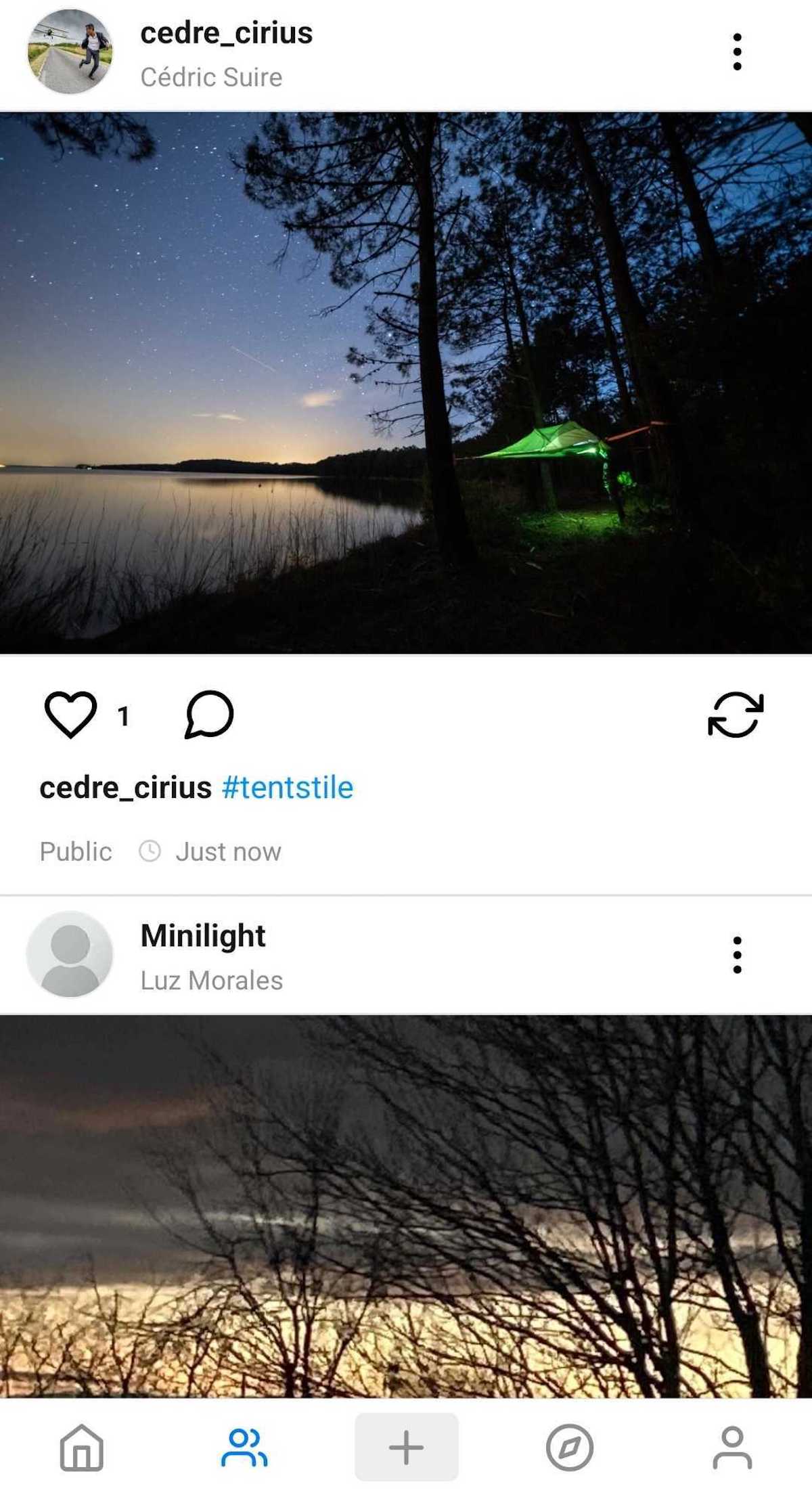
Task: View Minilight's profile avatar
Action: pos(70,955)
